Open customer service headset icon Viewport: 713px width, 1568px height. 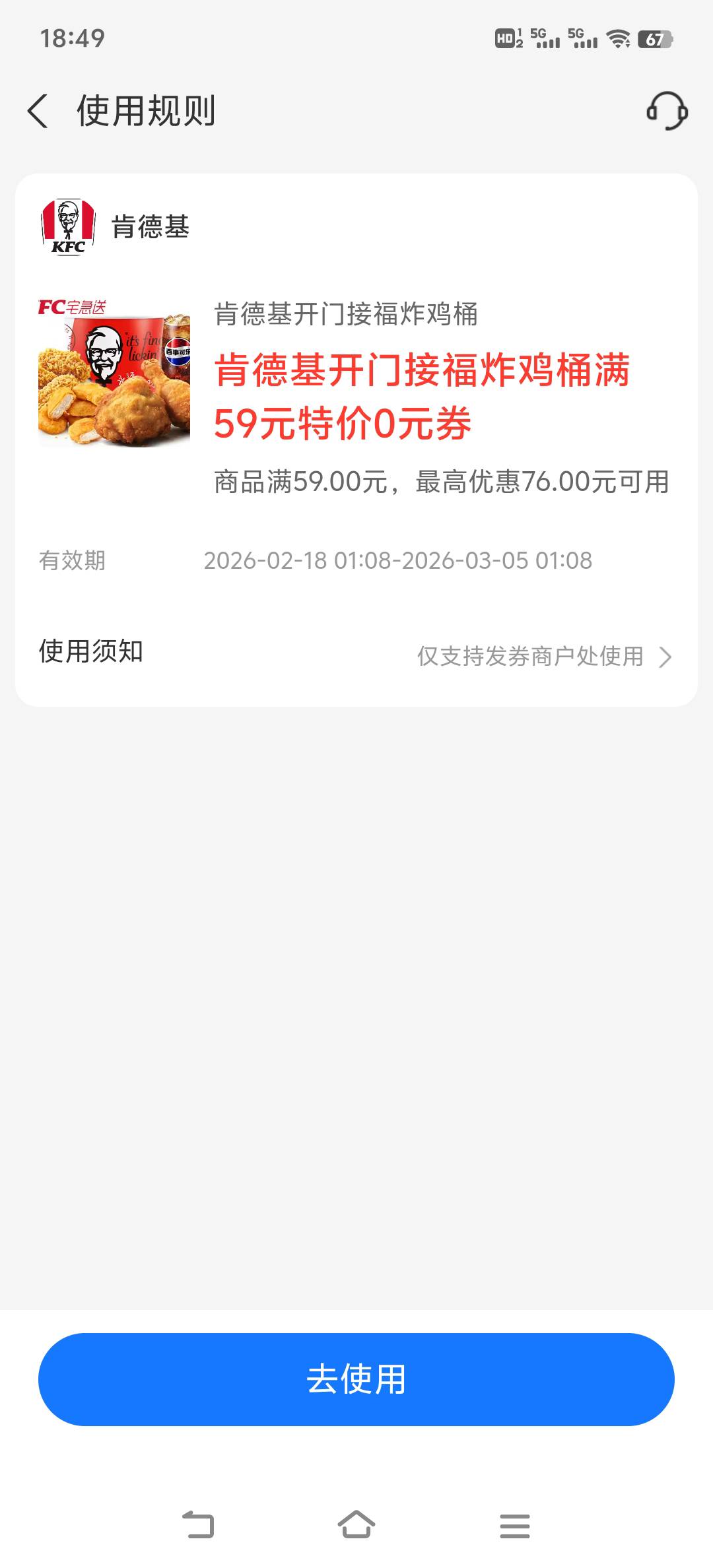click(667, 111)
